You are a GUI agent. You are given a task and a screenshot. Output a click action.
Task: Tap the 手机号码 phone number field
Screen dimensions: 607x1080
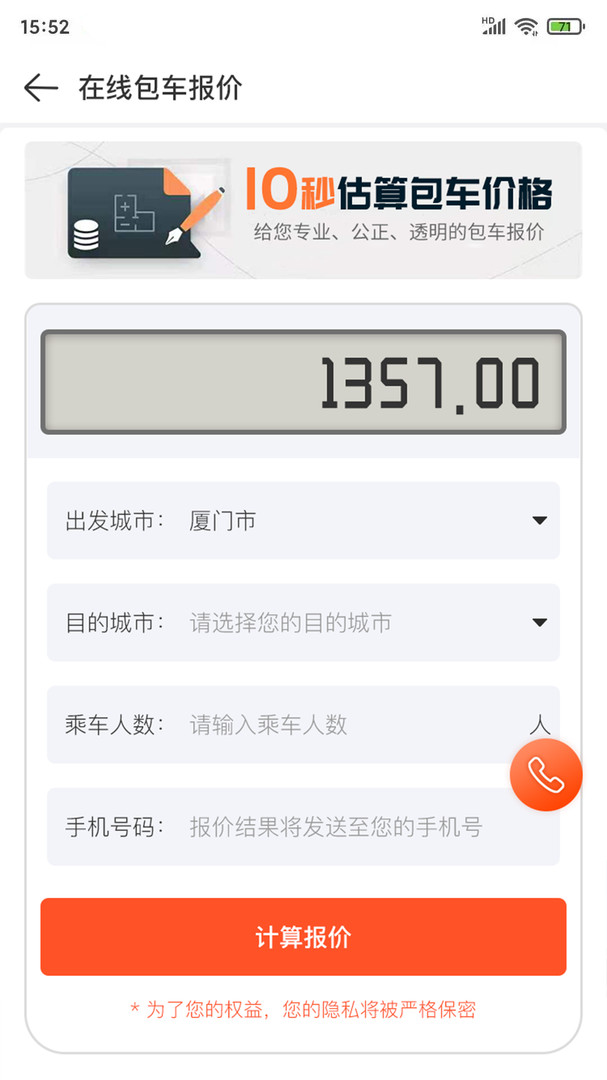[303, 827]
